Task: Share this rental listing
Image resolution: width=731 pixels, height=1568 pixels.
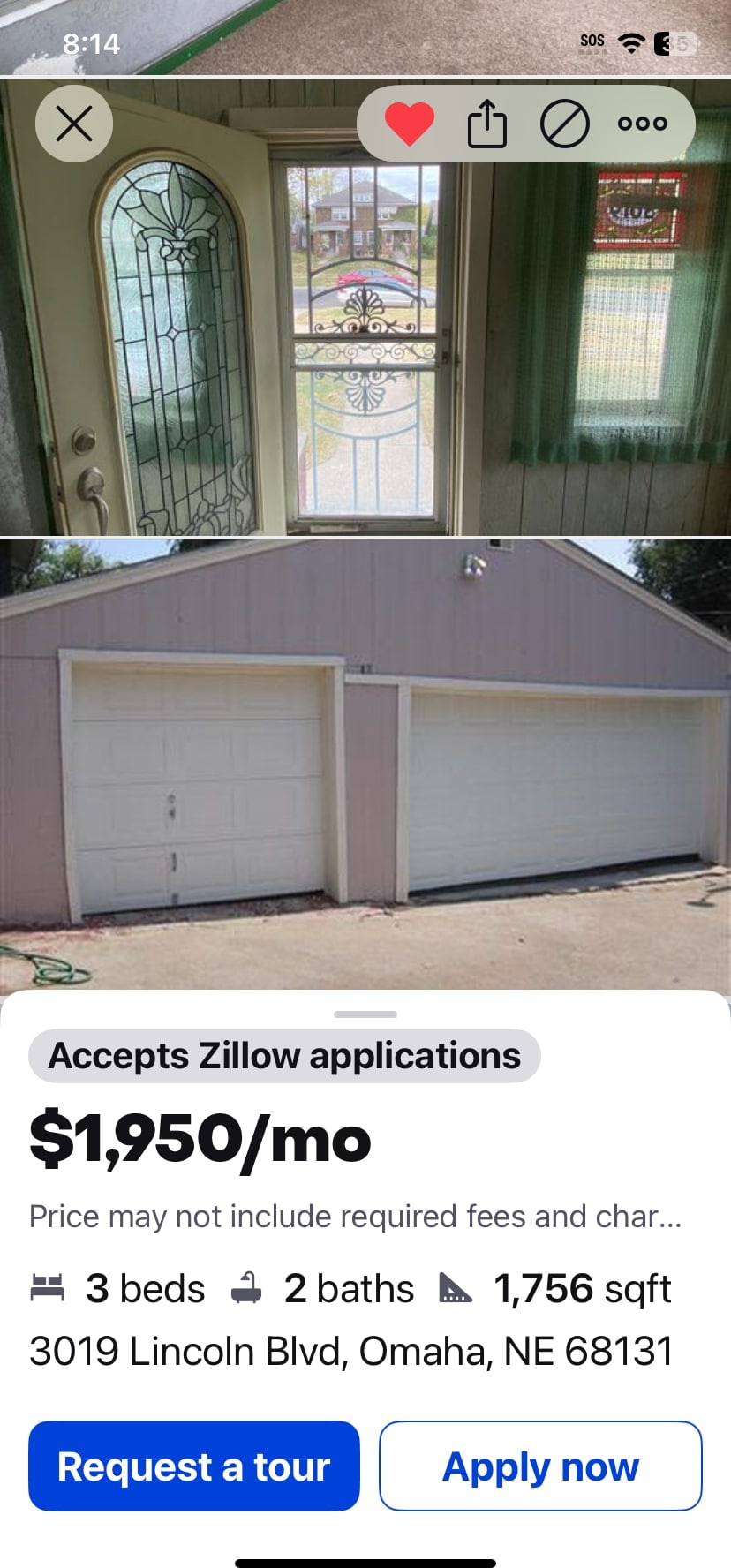Action: pyautogui.click(x=486, y=124)
